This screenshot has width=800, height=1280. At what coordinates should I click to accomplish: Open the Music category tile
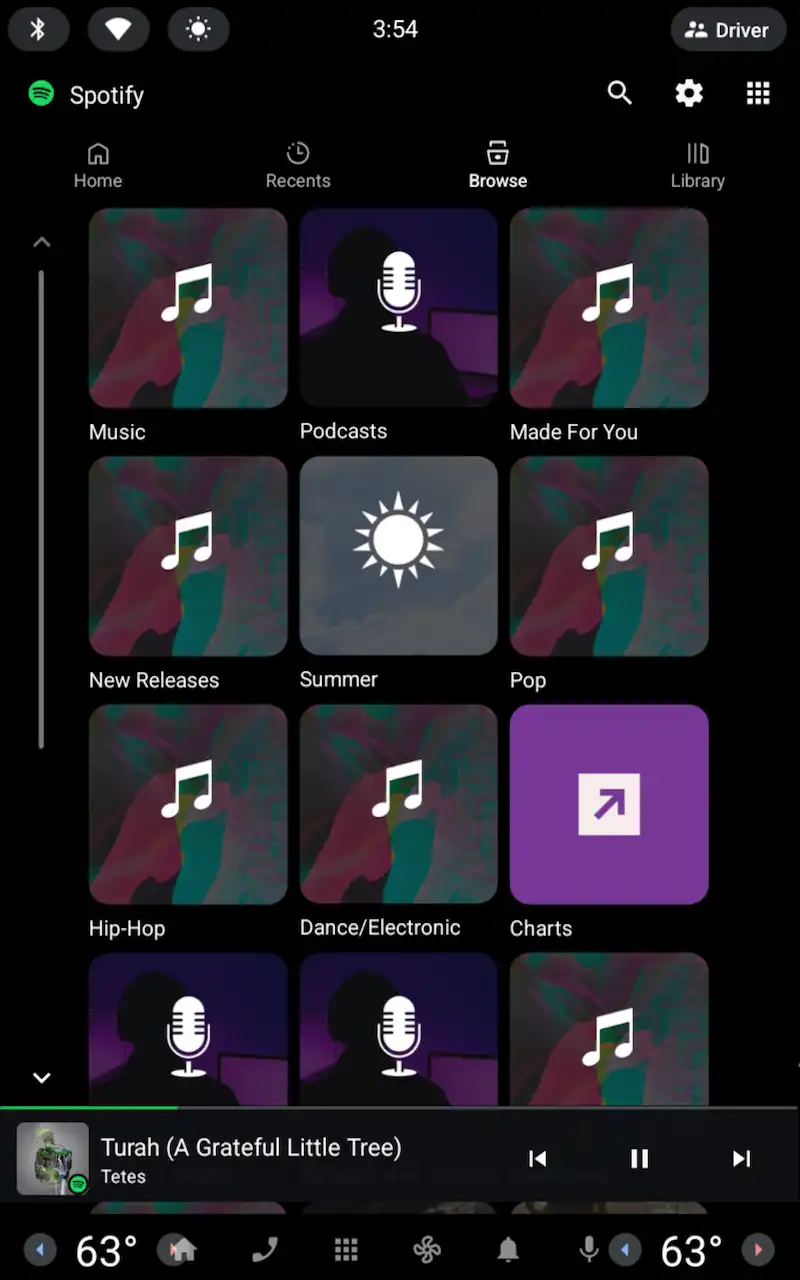coord(188,326)
